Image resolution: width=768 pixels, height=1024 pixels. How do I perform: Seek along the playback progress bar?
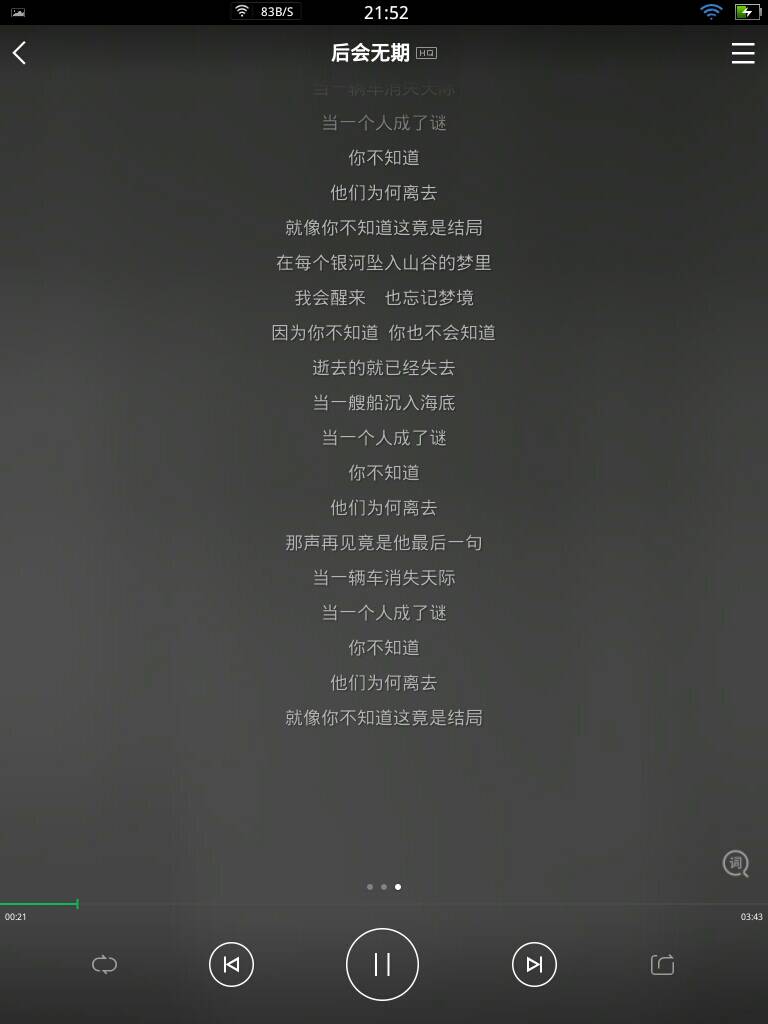384,904
